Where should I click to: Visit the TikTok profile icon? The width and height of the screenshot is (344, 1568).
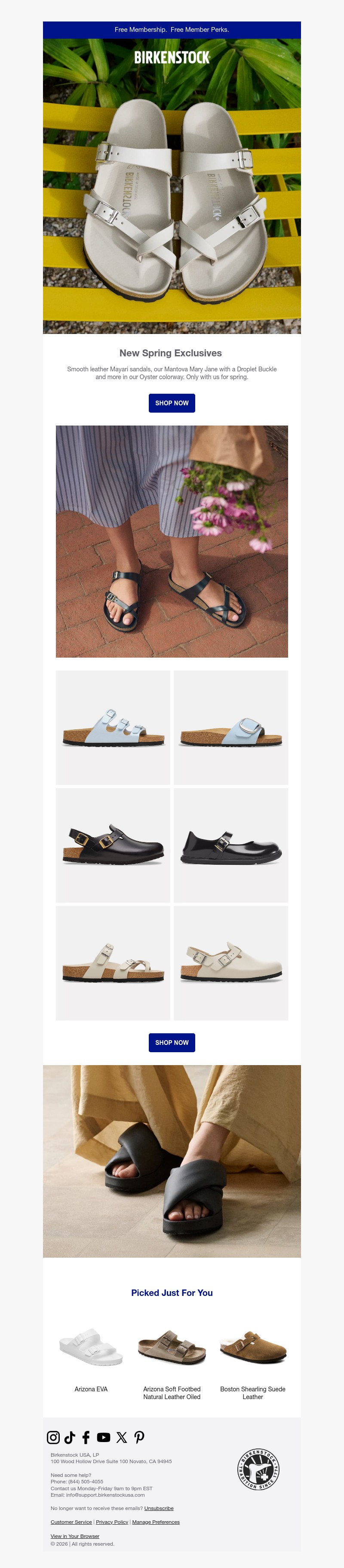pos(69,1437)
